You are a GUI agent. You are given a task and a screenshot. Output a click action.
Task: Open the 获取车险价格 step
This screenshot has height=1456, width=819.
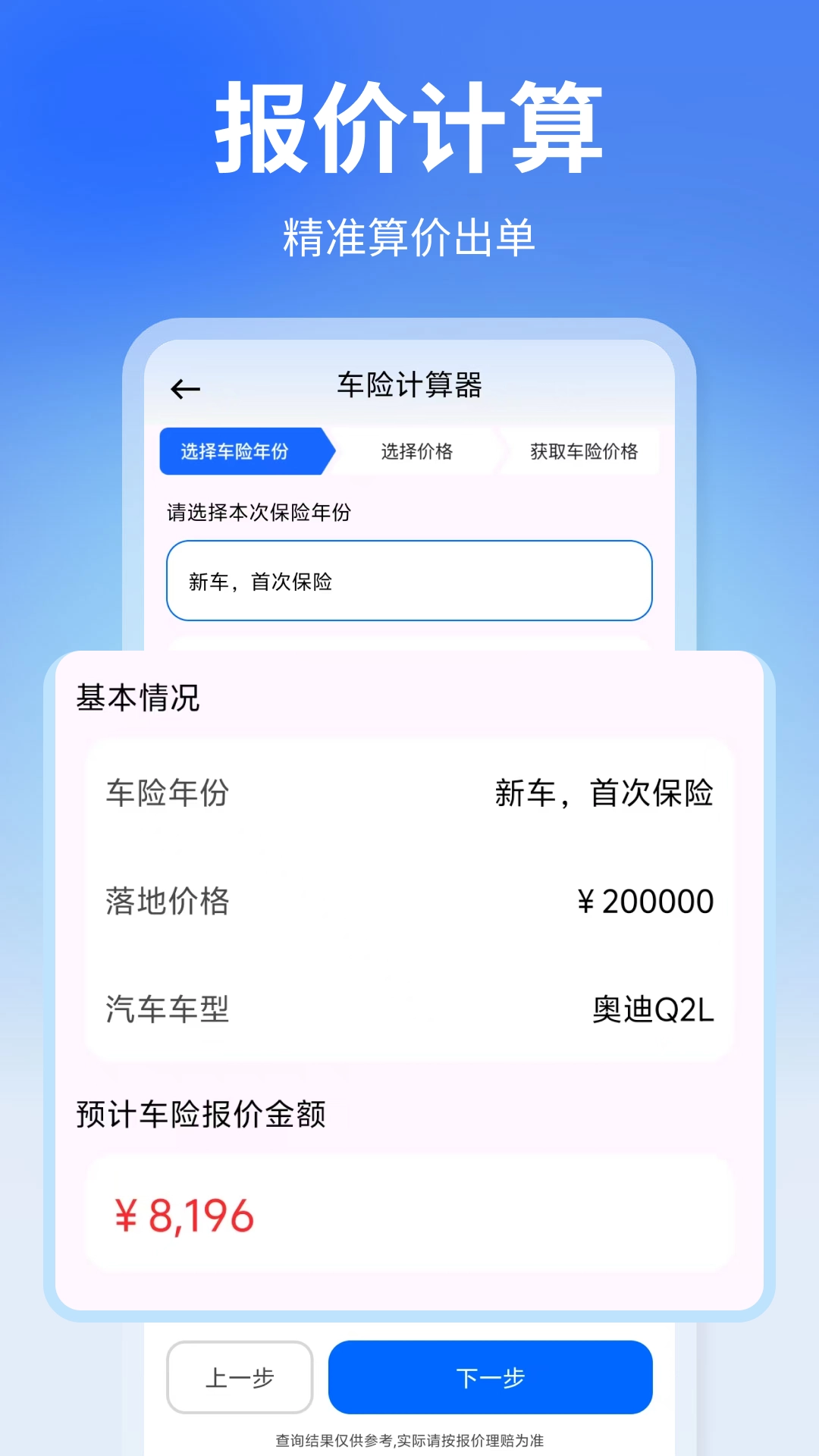[x=584, y=451]
